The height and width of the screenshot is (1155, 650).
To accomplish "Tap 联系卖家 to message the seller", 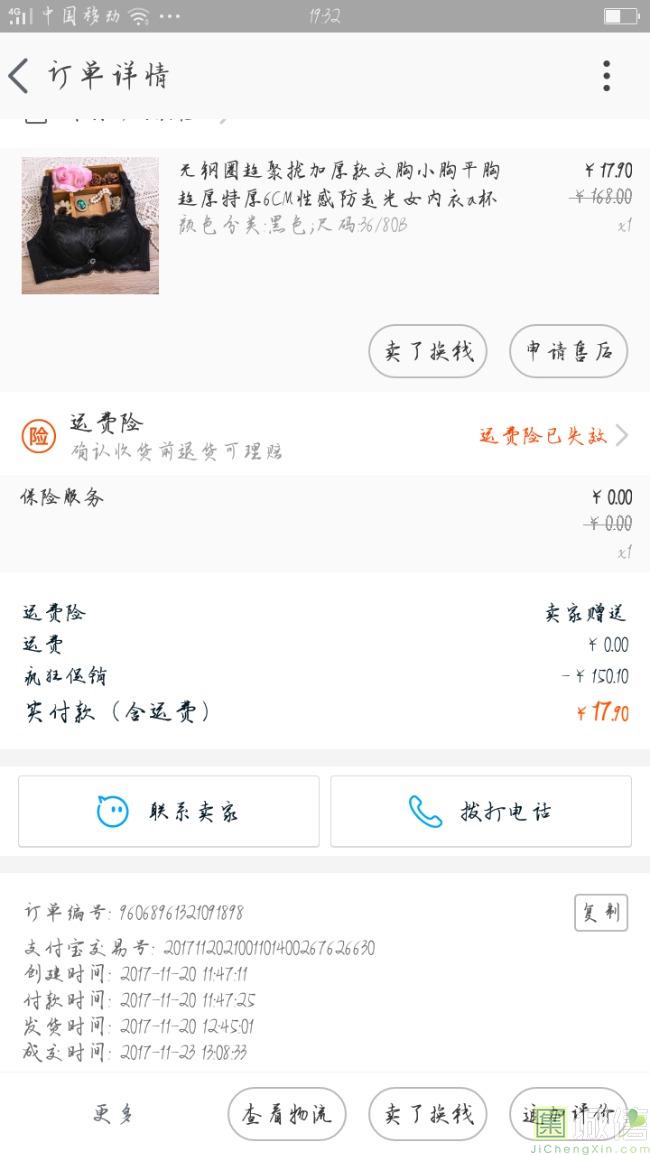I will tap(169, 811).
